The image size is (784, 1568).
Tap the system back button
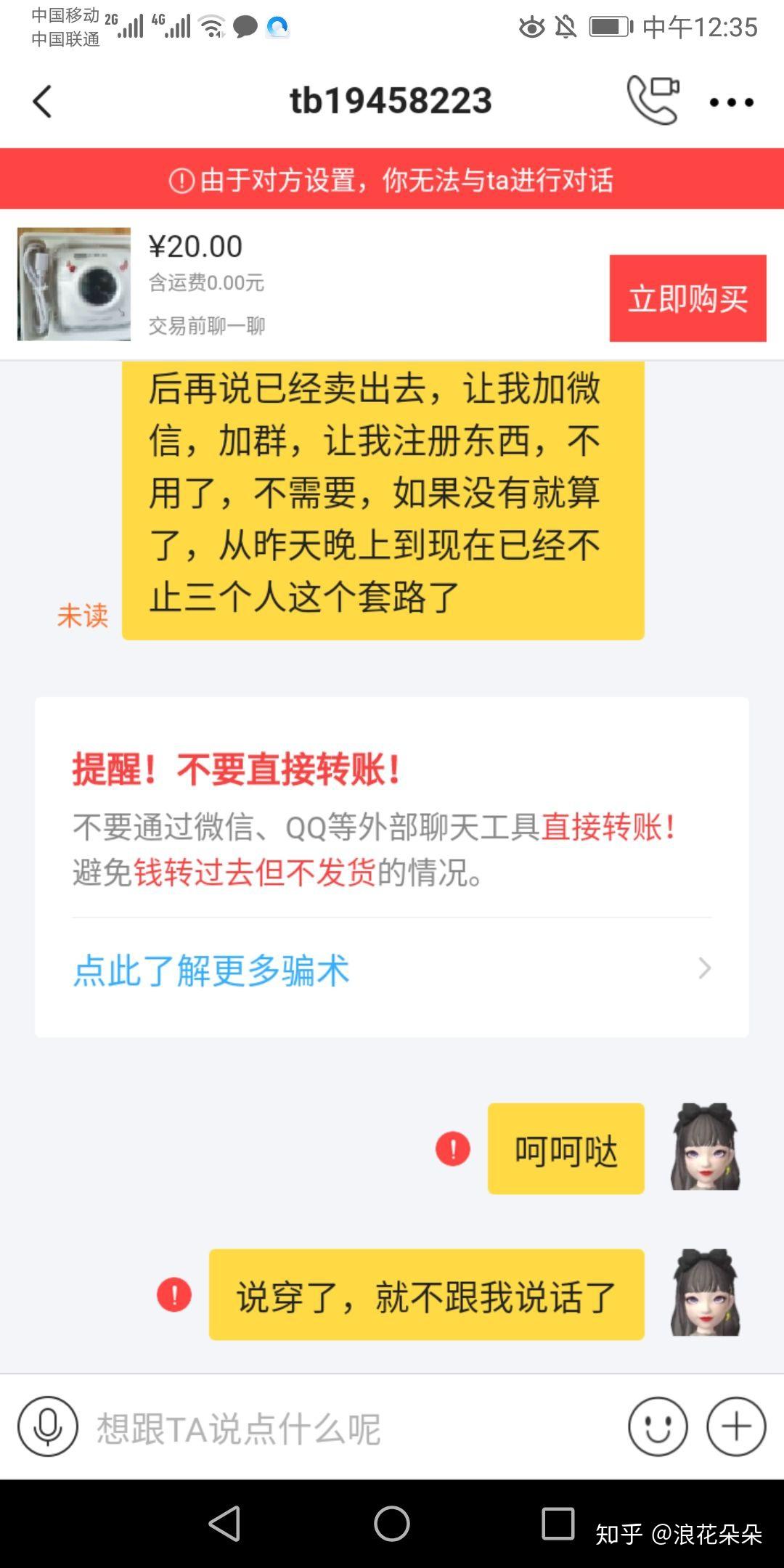[x=224, y=1523]
